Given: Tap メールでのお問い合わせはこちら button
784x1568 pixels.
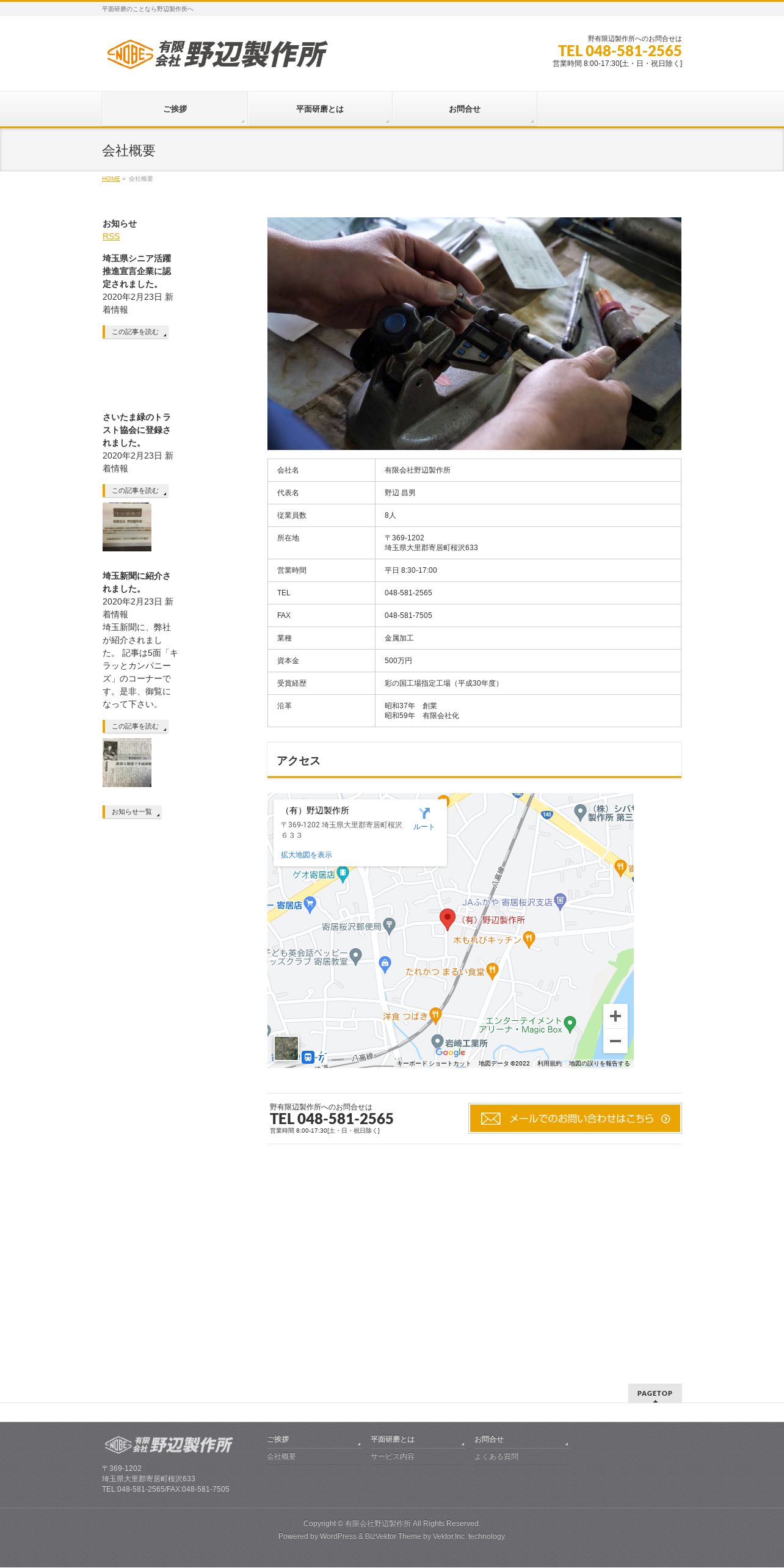Looking at the screenshot, I should (x=575, y=1119).
